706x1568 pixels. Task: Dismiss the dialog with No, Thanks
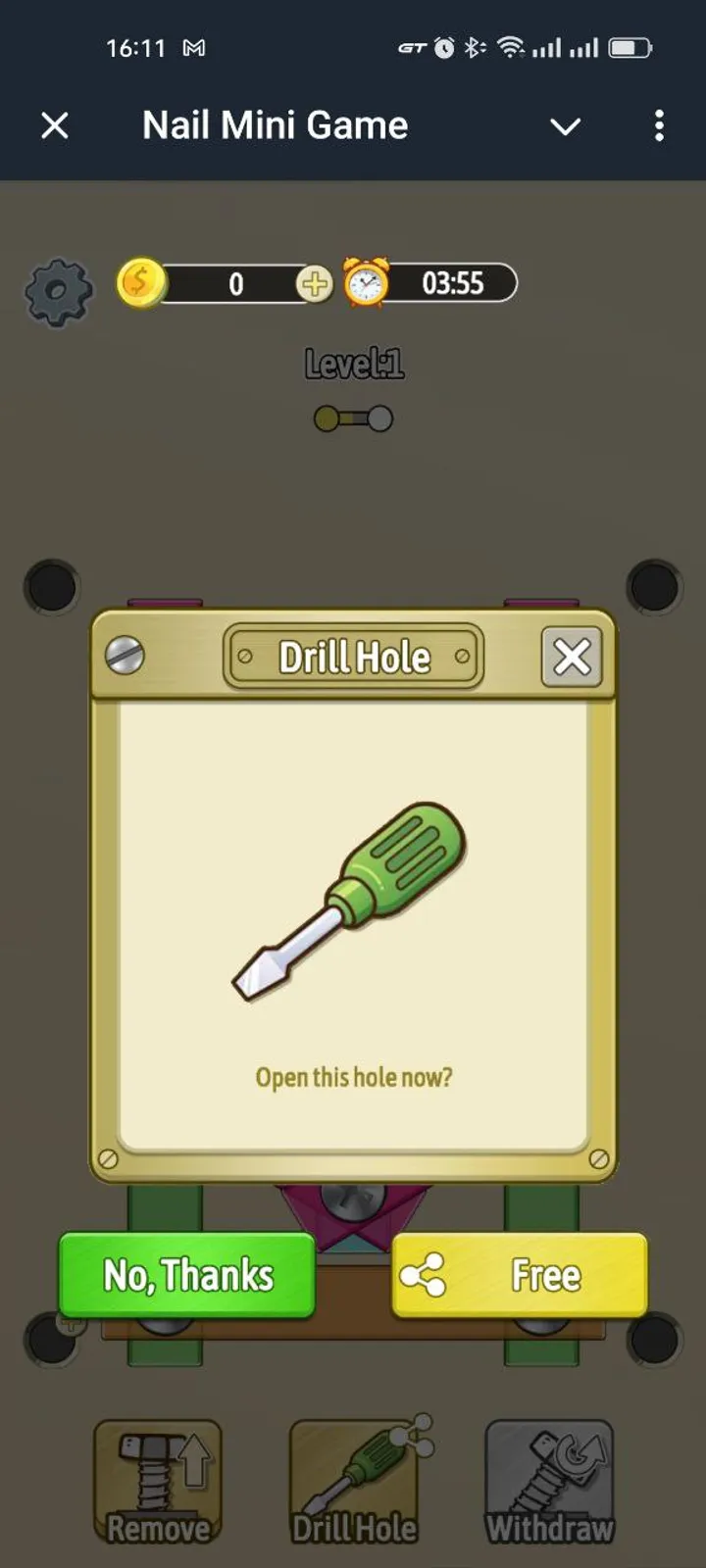tap(186, 1274)
